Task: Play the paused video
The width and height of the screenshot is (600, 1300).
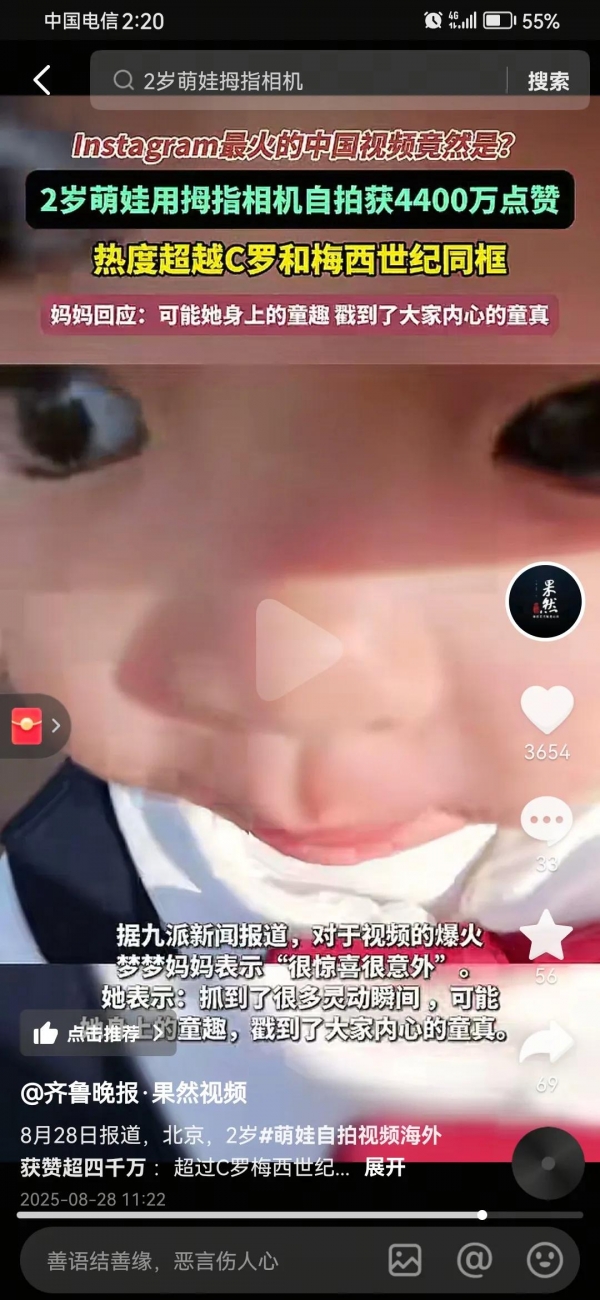Action: pyautogui.click(x=299, y=650)
